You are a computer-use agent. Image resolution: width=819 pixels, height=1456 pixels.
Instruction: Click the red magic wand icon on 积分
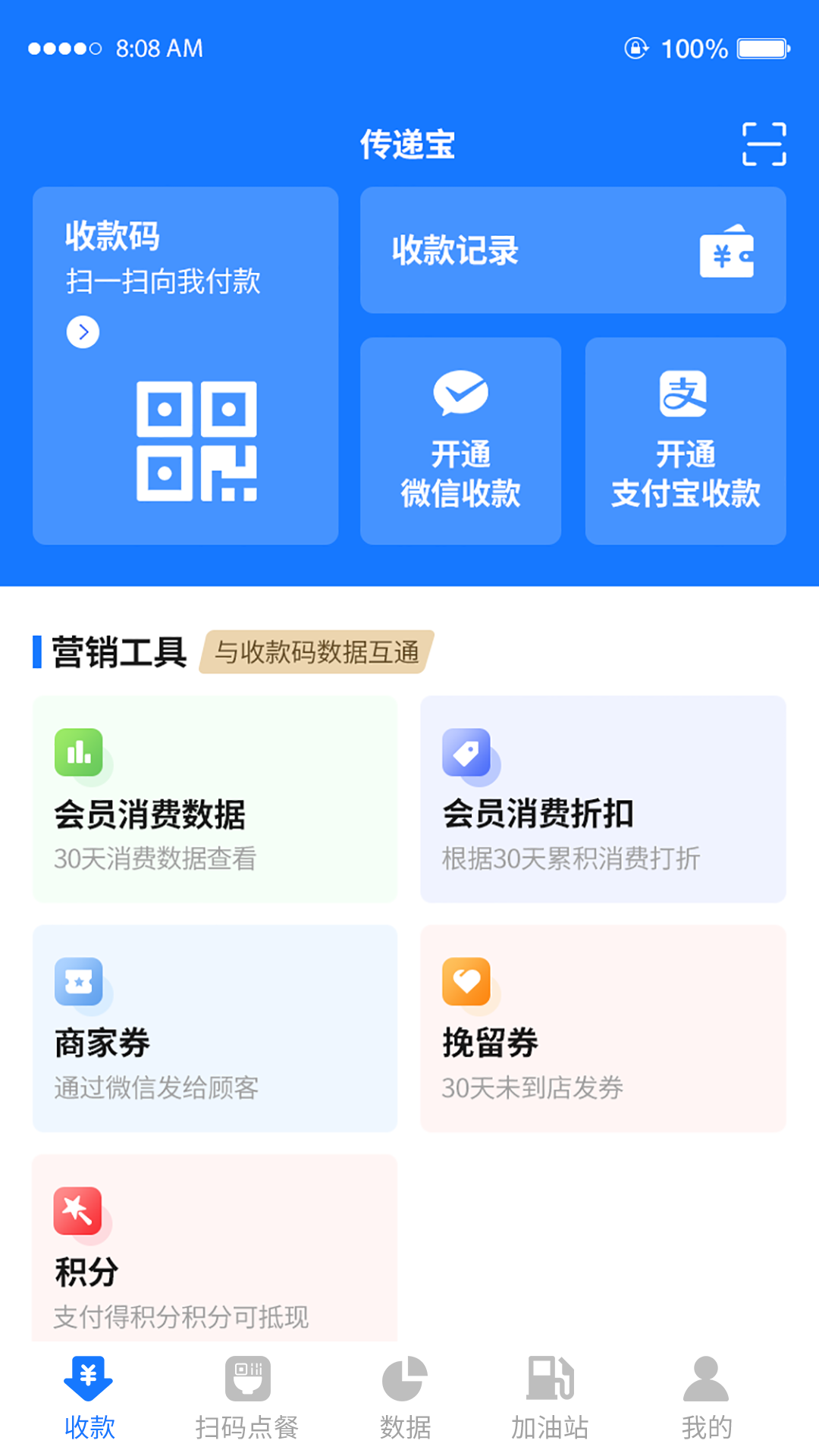coord(78,1211)
